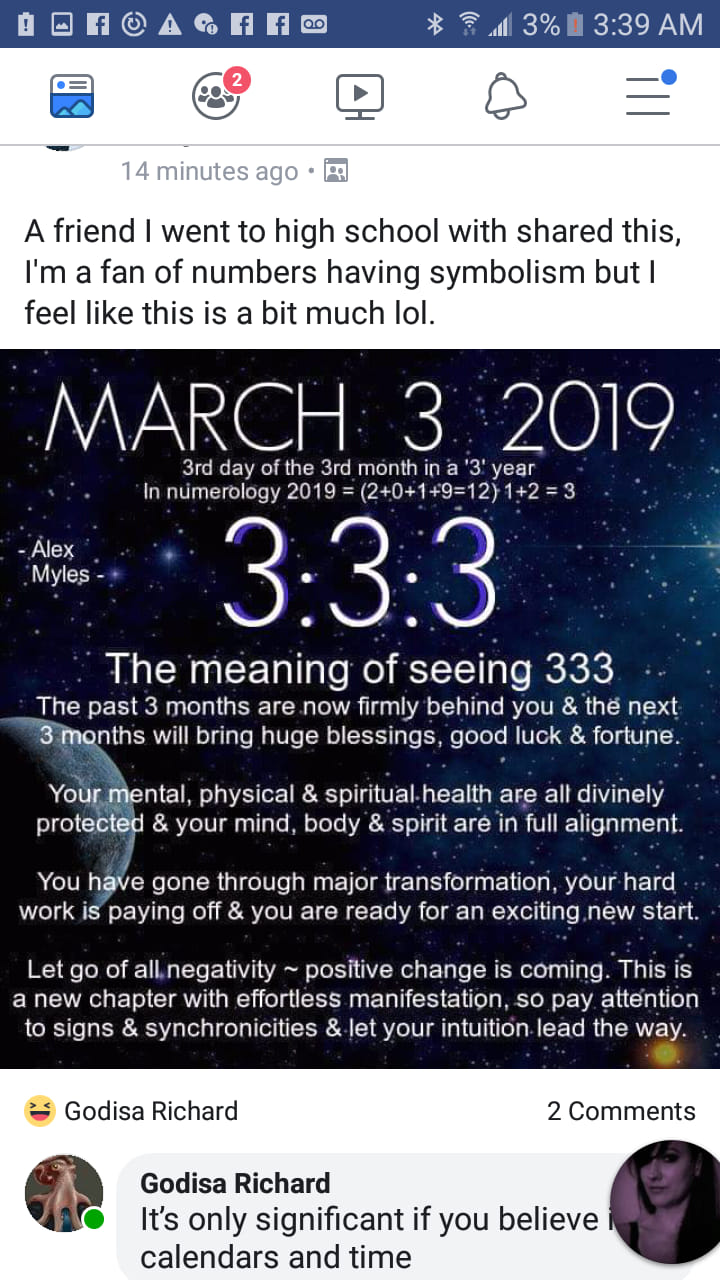Viewport: 720px width, 1280px height.
Task: Switch to the Watch video tab
Action: point(360,96)
